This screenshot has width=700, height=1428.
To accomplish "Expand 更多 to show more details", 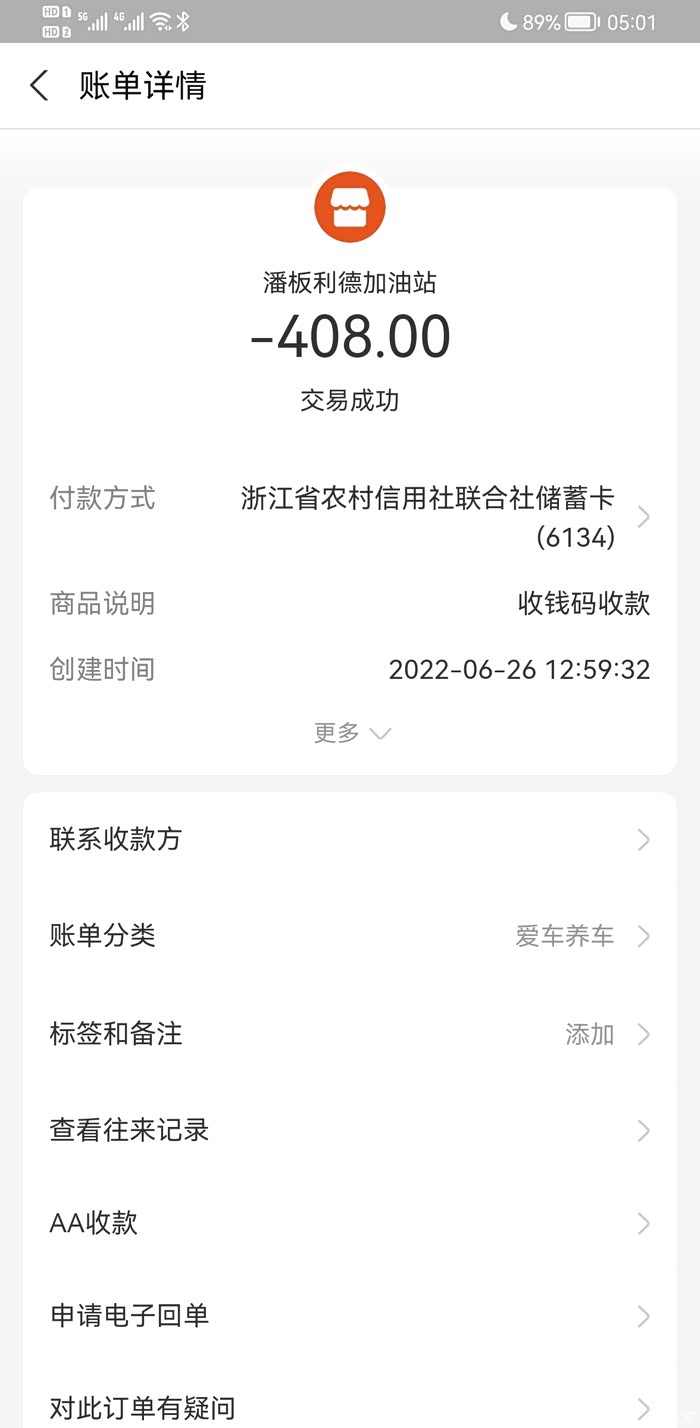I will point(350,733).
